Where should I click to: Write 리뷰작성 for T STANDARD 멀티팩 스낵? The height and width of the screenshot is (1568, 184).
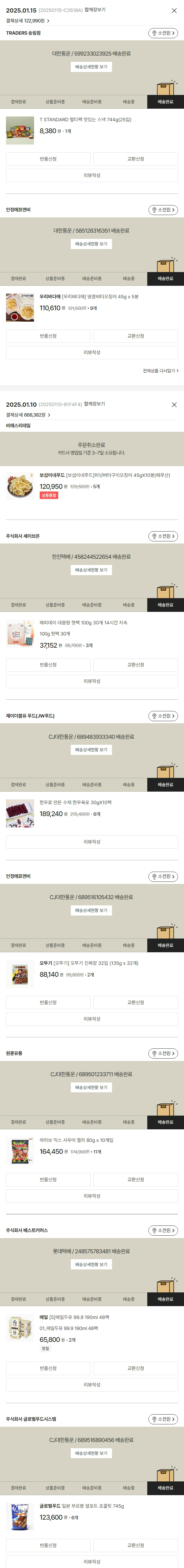click(x=91, y=175)
